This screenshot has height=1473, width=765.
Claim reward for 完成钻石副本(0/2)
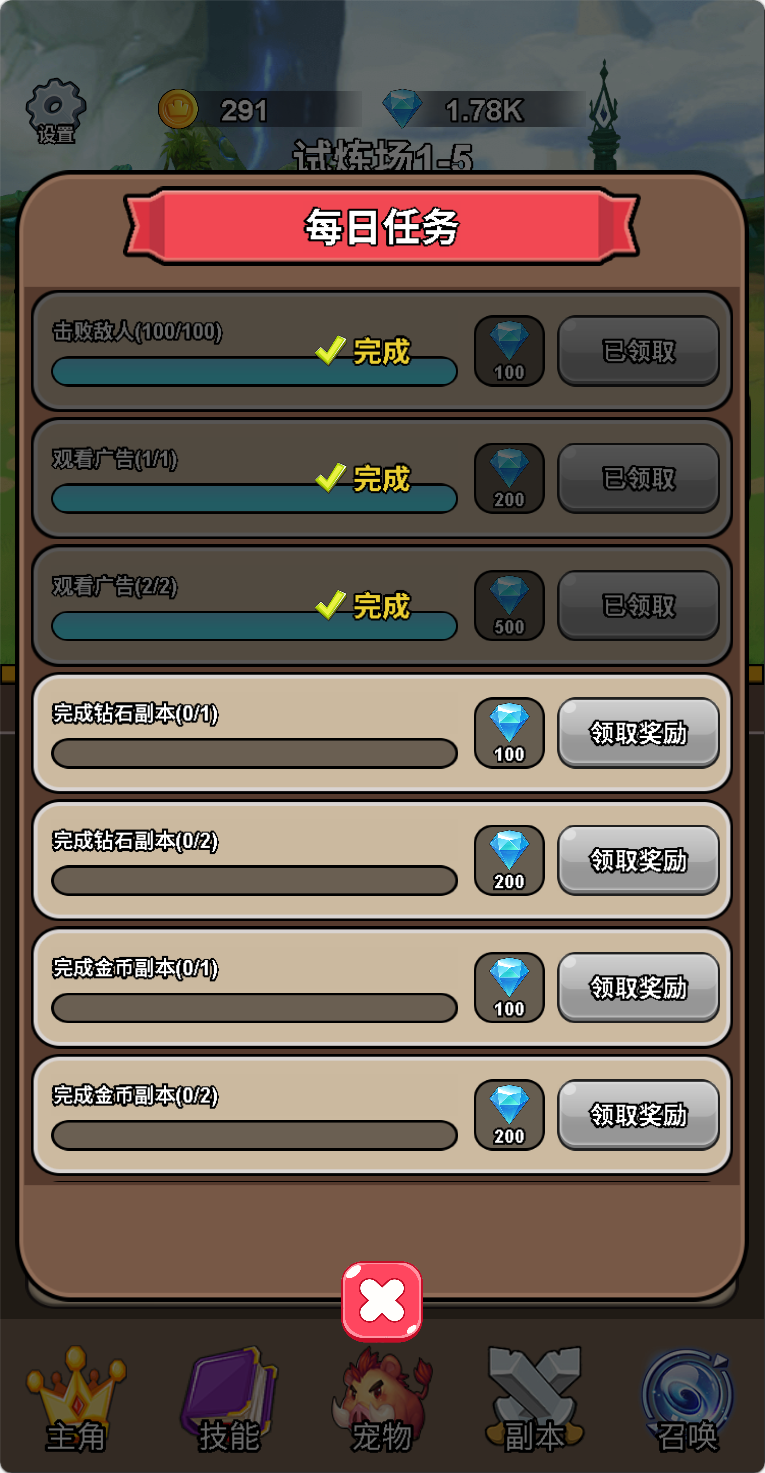(638, 860)
